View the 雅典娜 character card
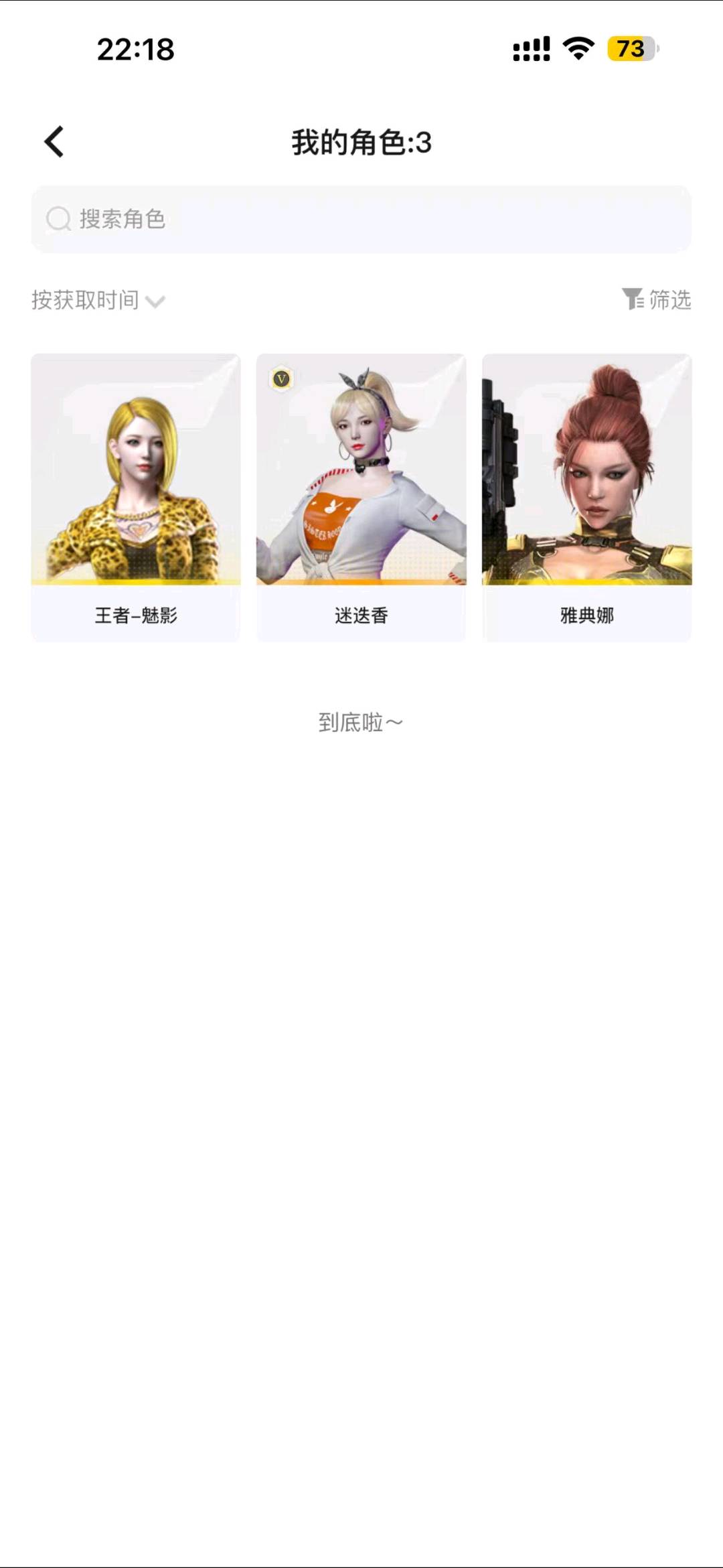This screenshot has height=1568, width=723. [586, 497]
